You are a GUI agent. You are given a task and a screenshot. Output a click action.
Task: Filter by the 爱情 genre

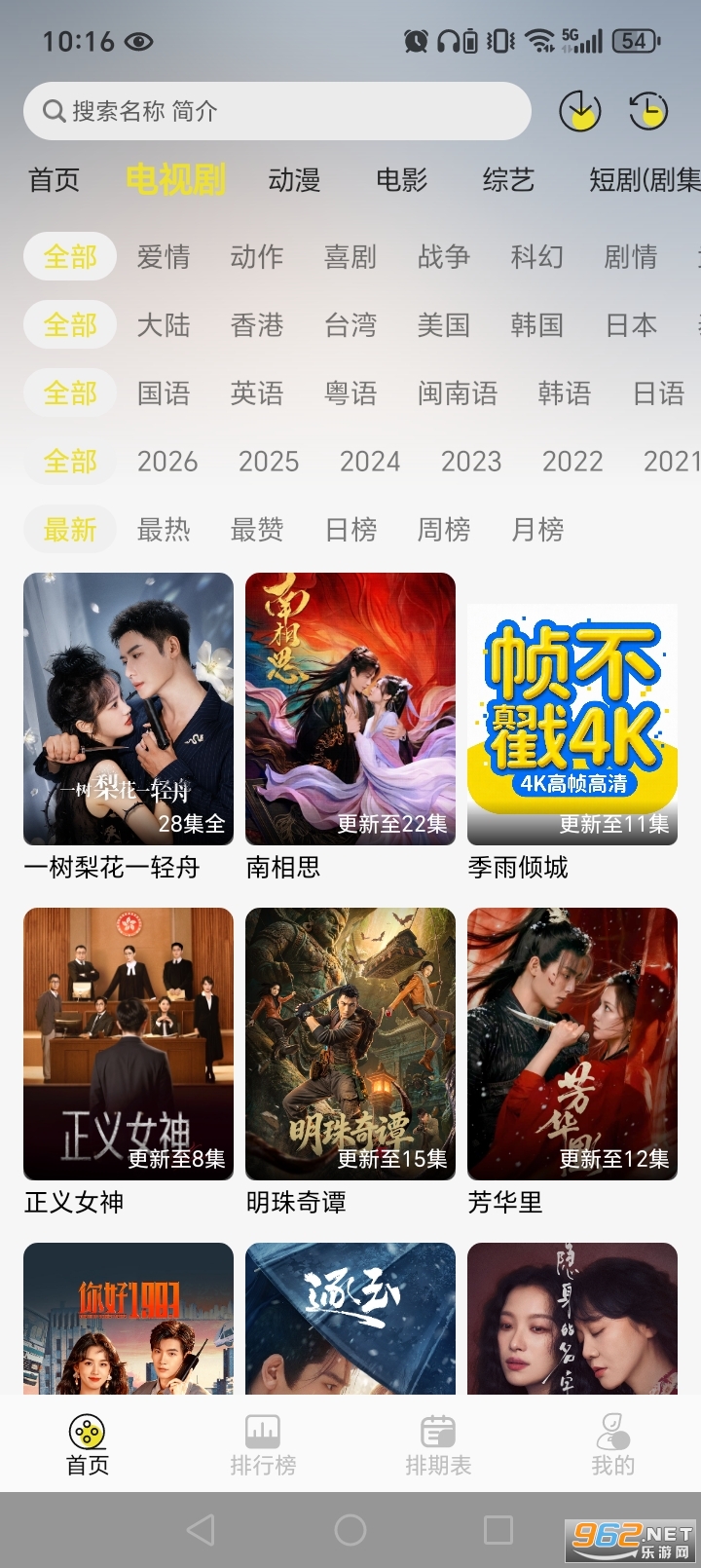pyautogui.click(x=164, y=257)
